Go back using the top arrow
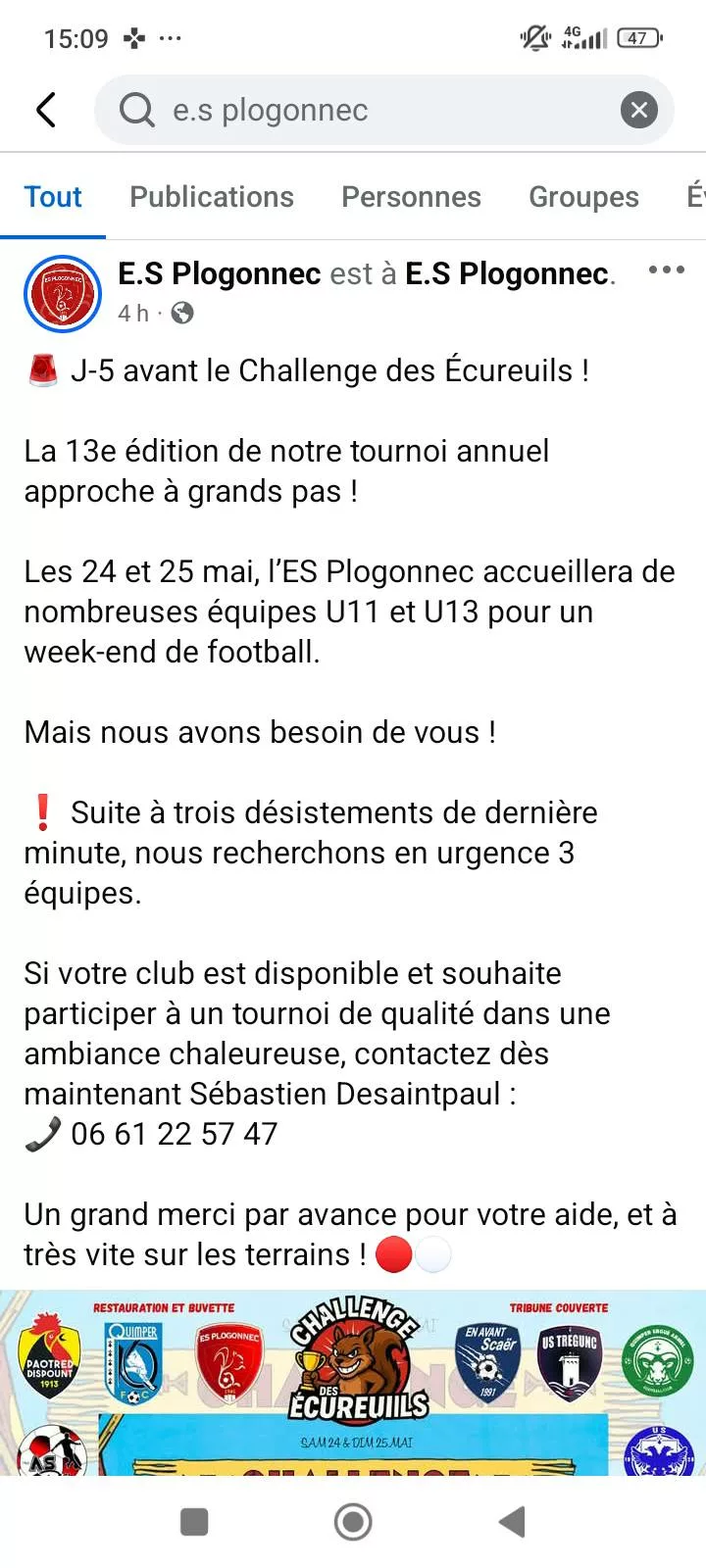Image resolution: width=706 pixels, height=1568 pixels. point(46,110)
